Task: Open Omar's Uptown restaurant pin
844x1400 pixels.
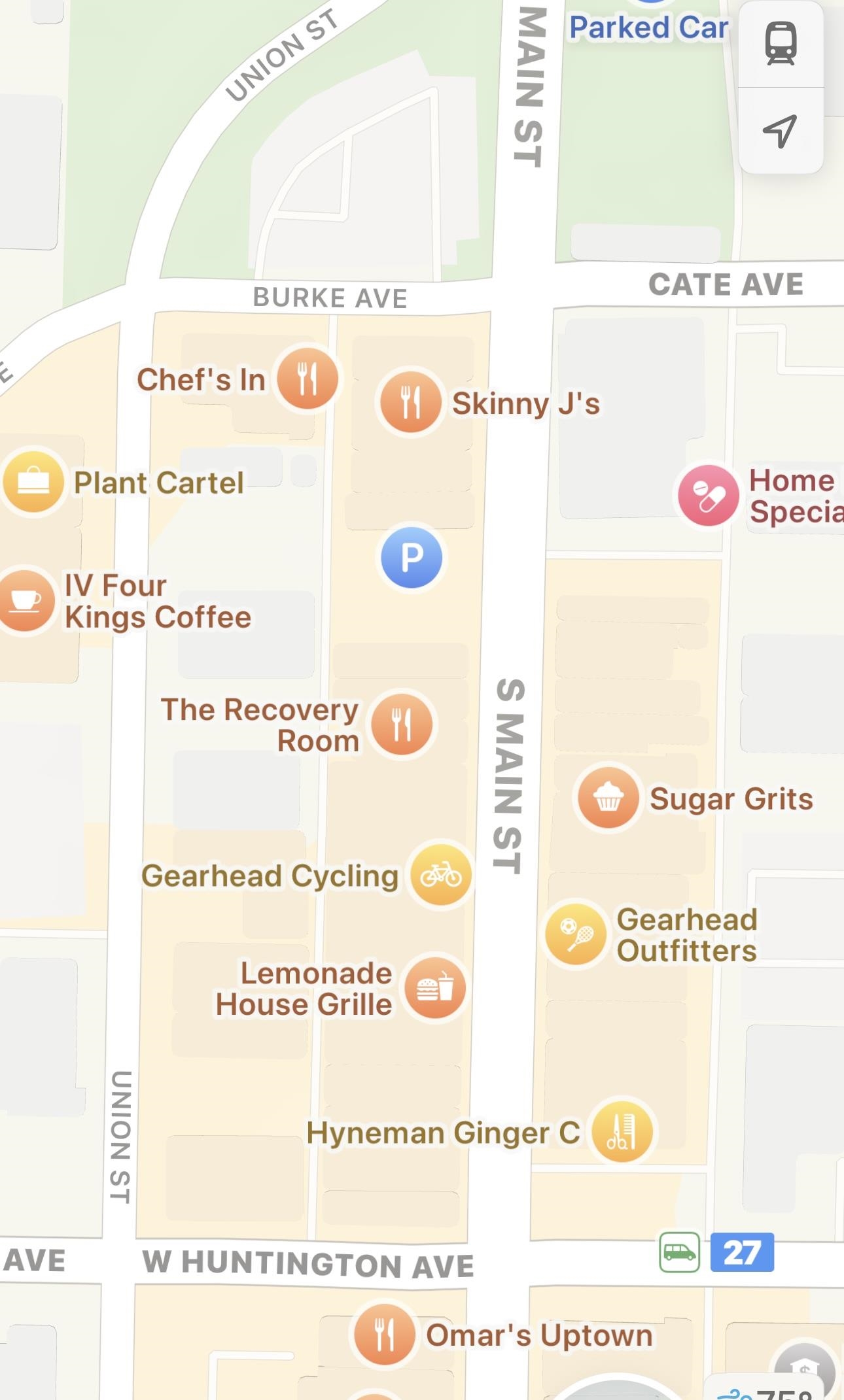Action: coord(385,1334)
